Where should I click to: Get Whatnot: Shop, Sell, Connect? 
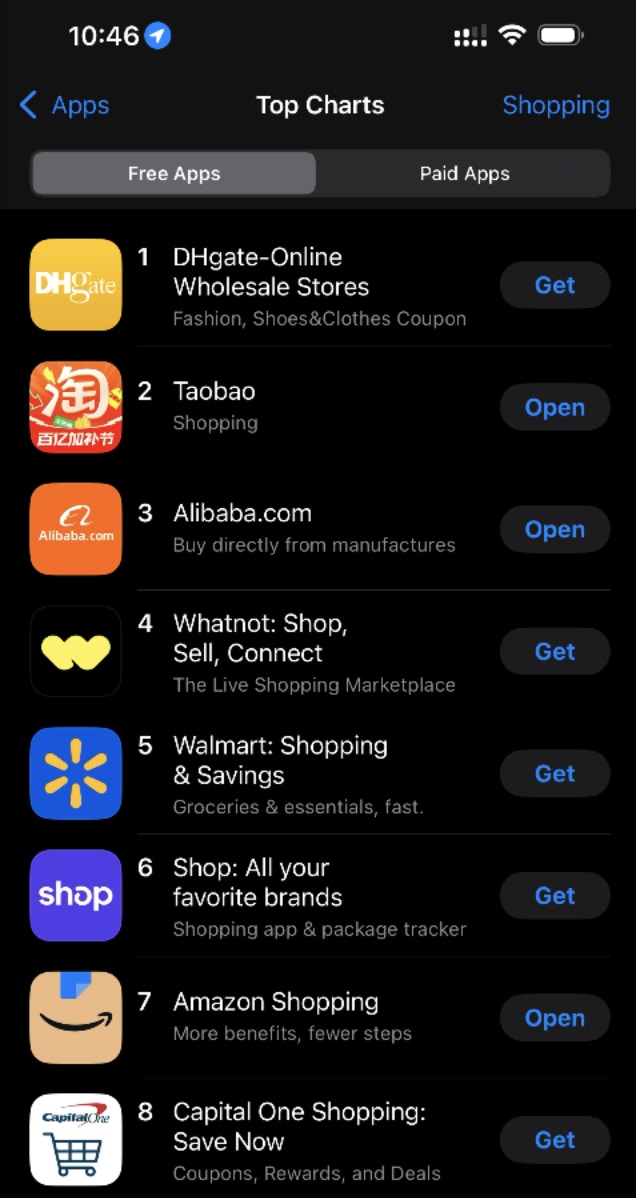coord(554,651)
